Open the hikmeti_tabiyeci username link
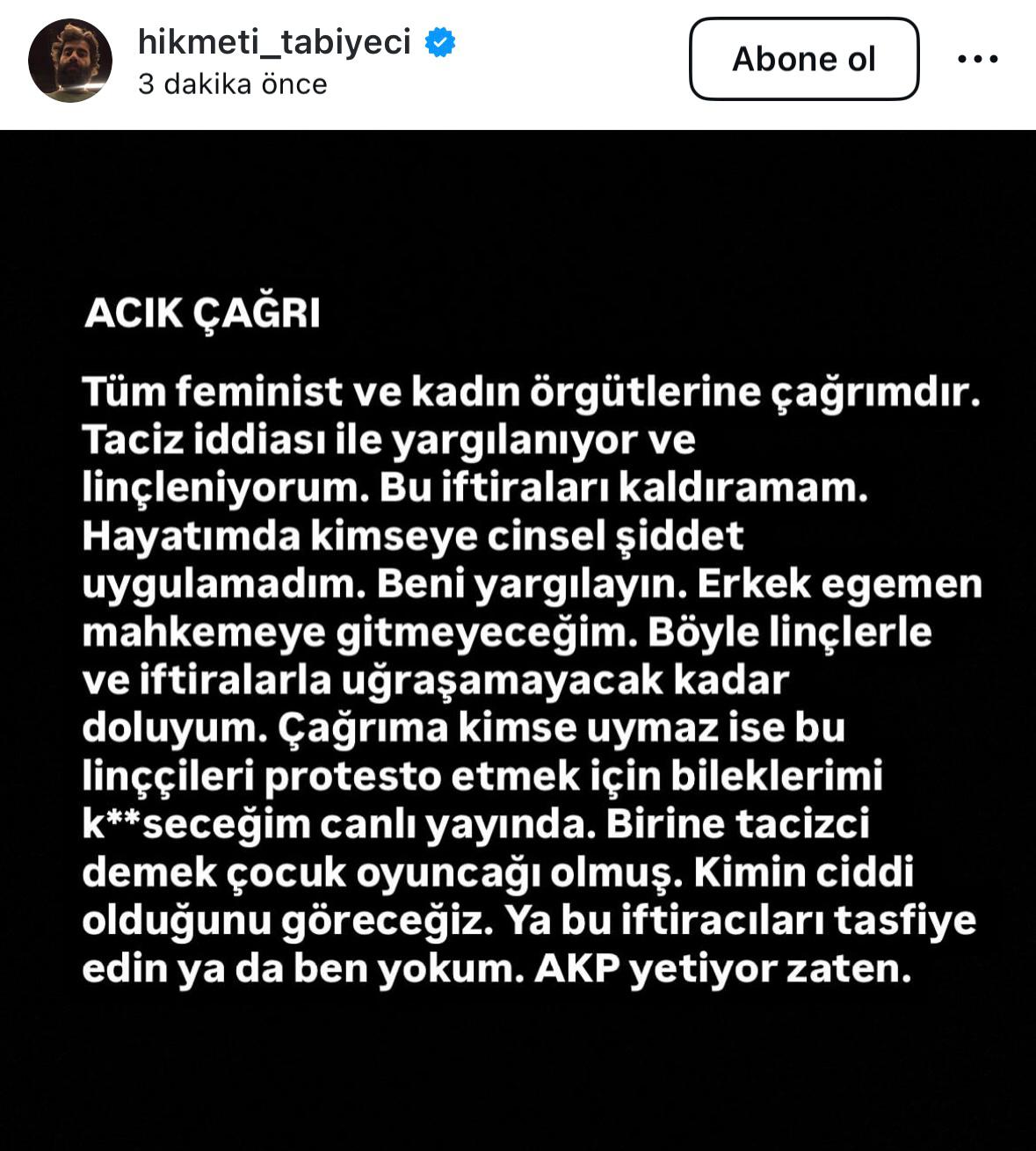The image size is (1036, 1151). tap(274, 41)
